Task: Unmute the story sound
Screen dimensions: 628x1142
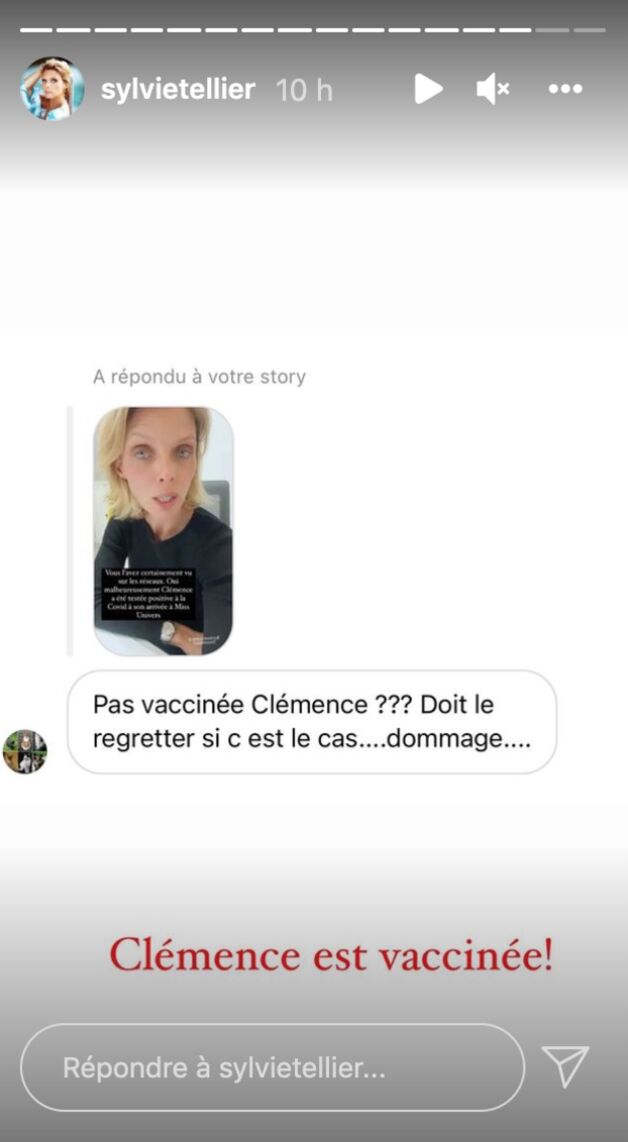Action: tap(492, 89)
